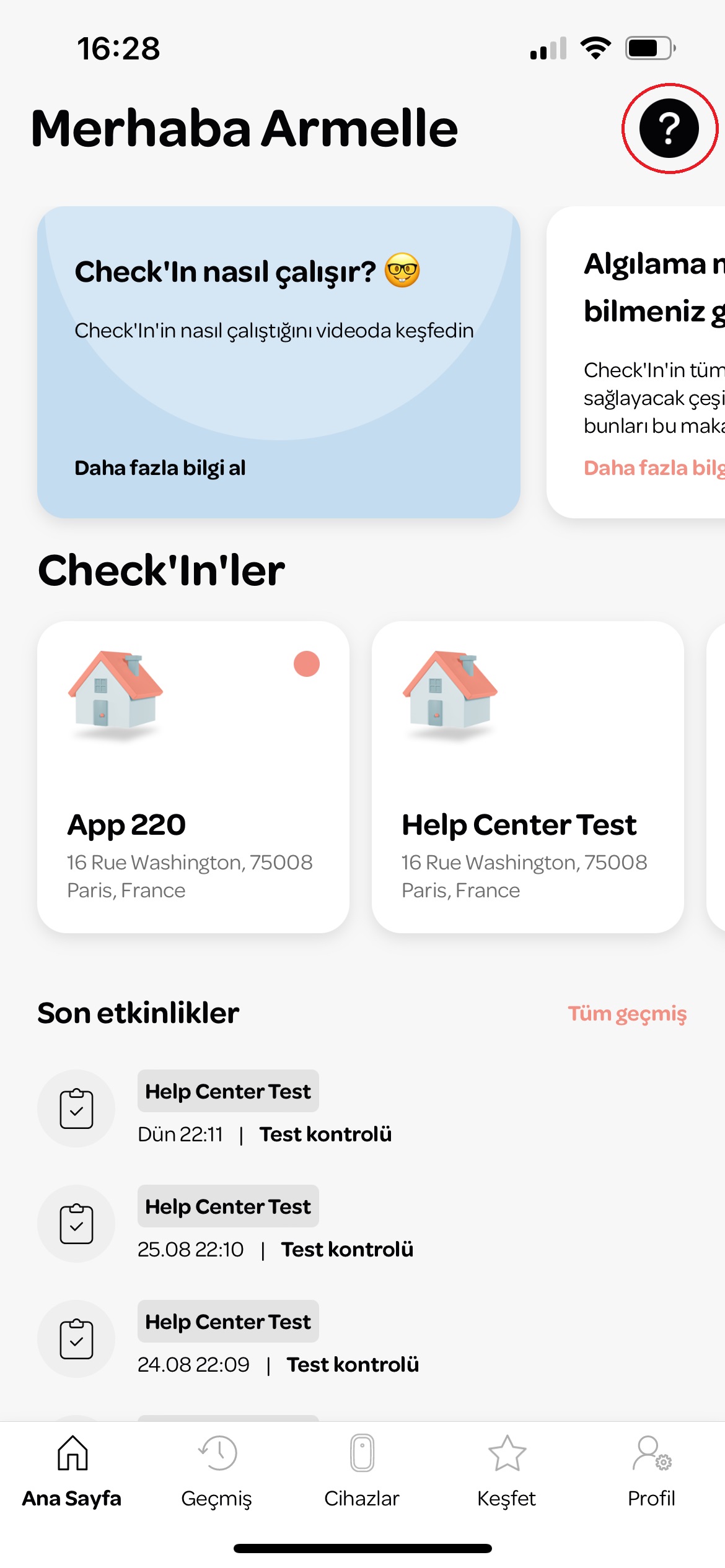This screenshot has width=725, height=1568.
Task: Switch to the Geçmiş tab
Action: (x=217, y=1471)
